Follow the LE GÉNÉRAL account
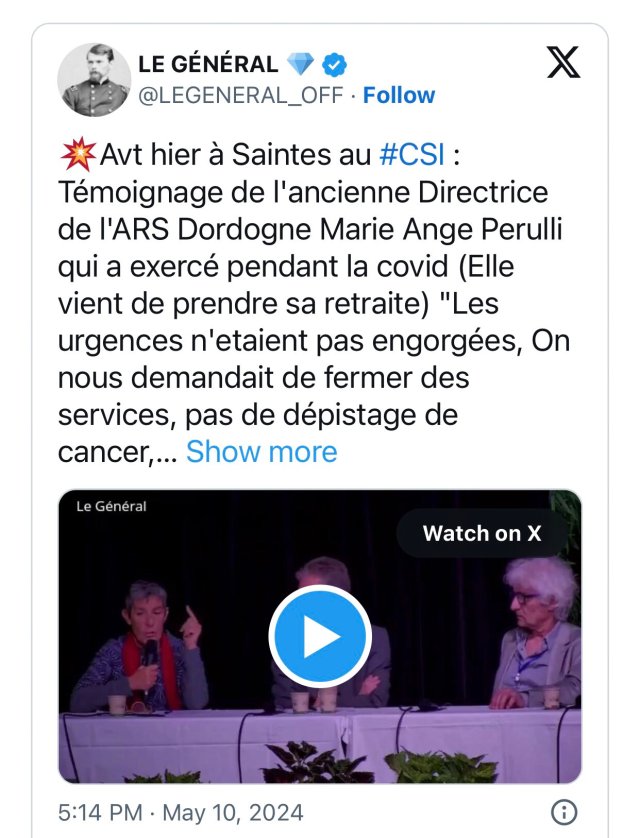This screenshot has width=640, height=838. [x=399, y=95]
